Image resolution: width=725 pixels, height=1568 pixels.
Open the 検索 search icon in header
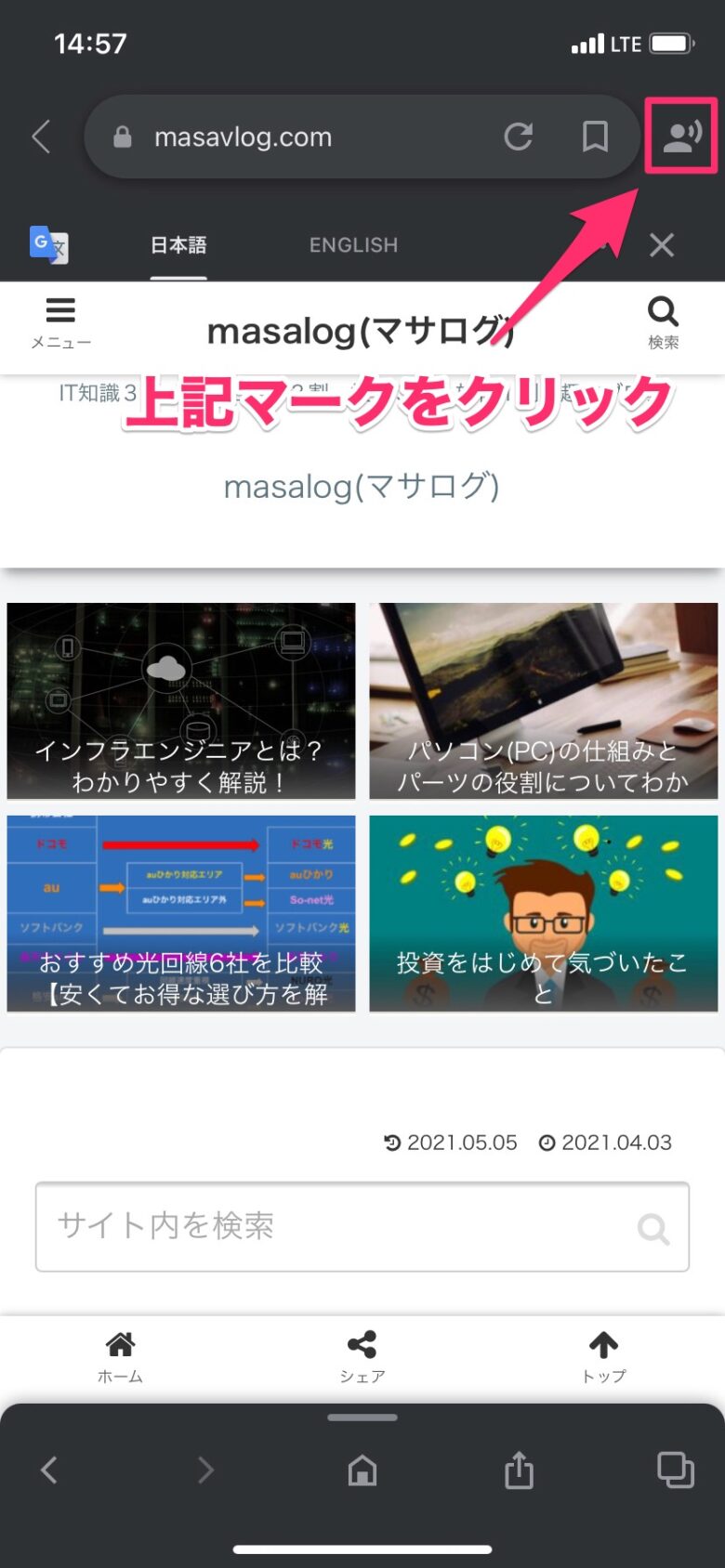663,322
